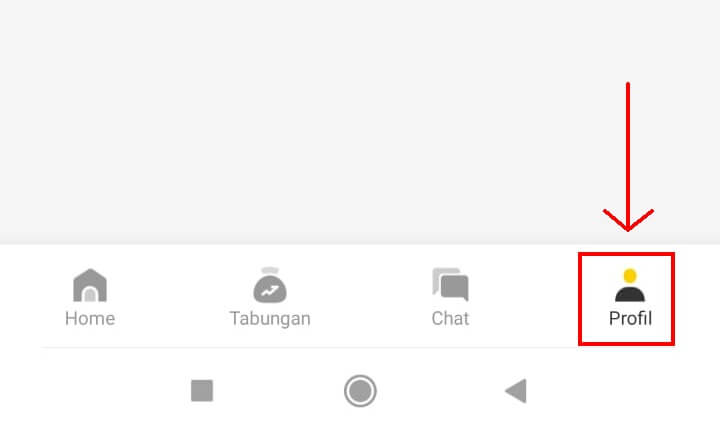The image size is (720, 434).
Task: Switch to the Home tab
Action: [x=90, y=298]
